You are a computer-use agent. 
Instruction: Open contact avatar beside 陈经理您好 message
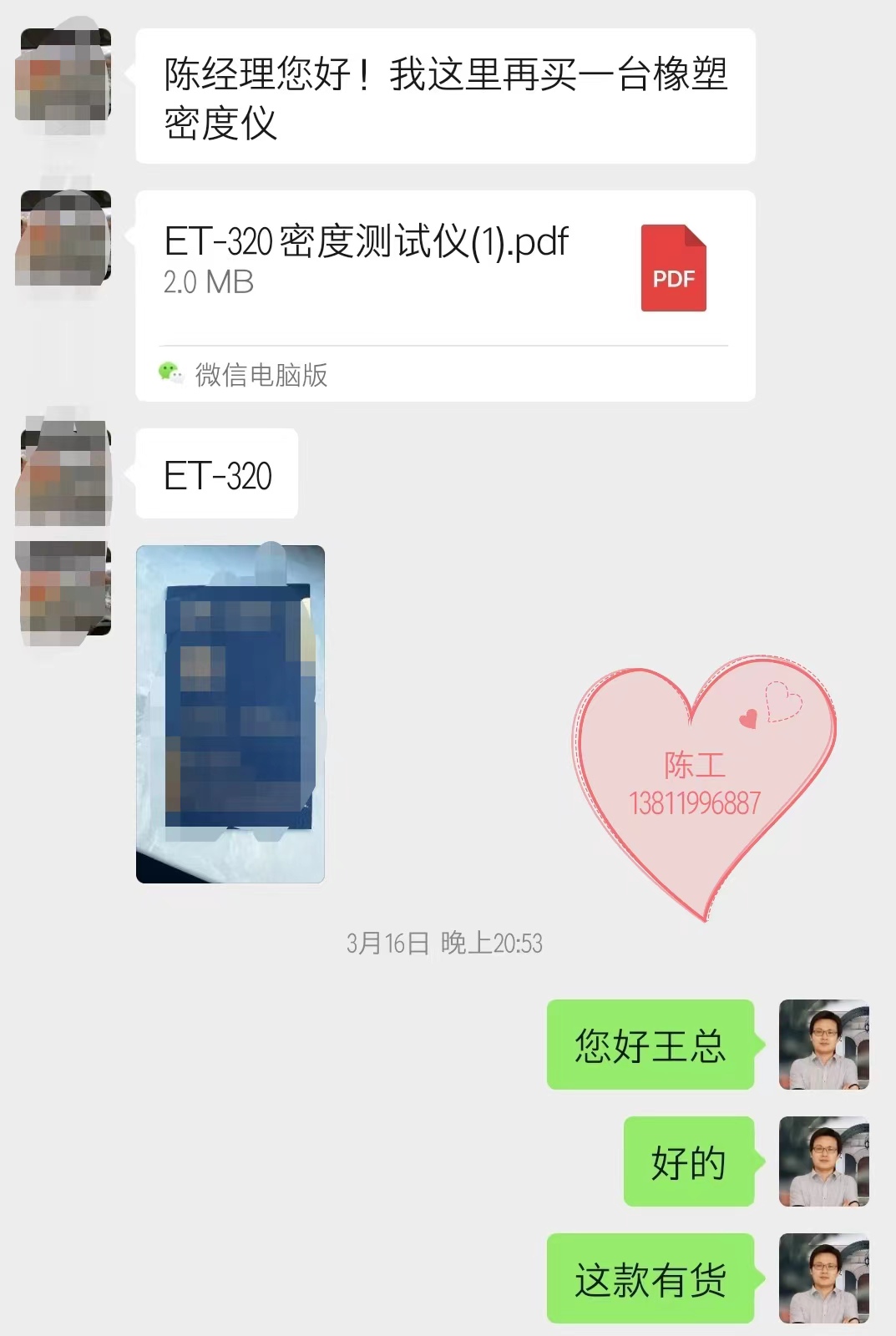tap(64, 75)
